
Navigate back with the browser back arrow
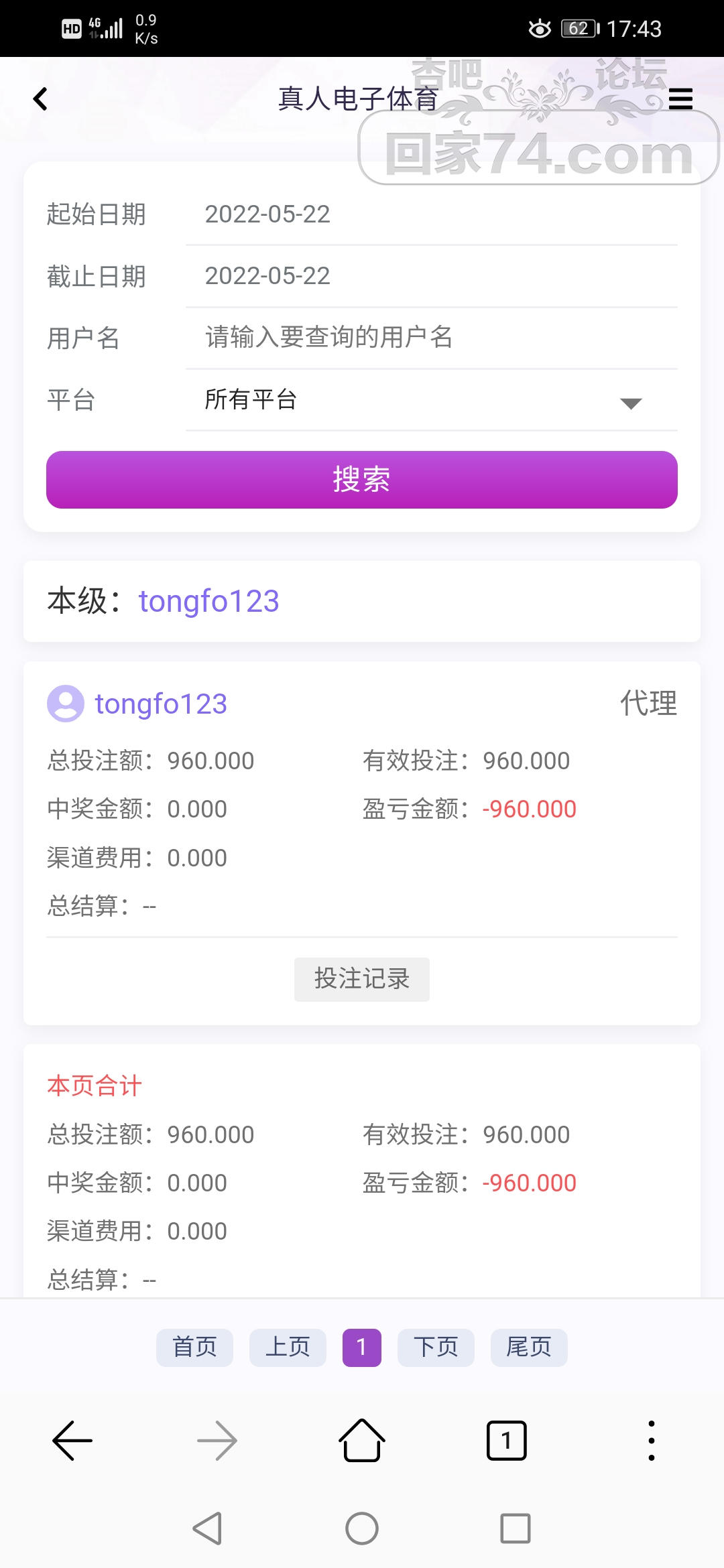(72, 1440)
